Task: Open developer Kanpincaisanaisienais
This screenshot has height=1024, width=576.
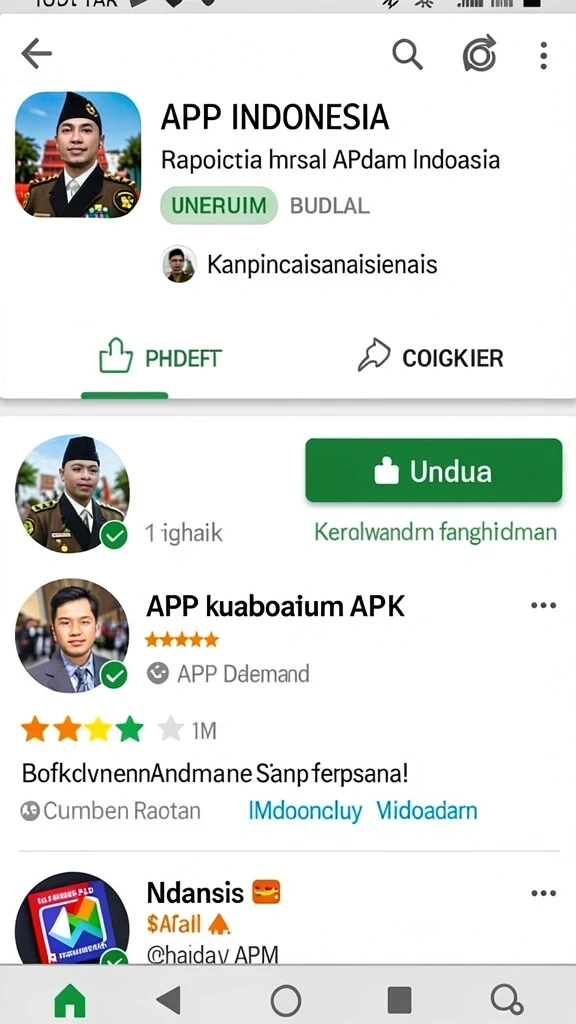Action: coord(299,264)
